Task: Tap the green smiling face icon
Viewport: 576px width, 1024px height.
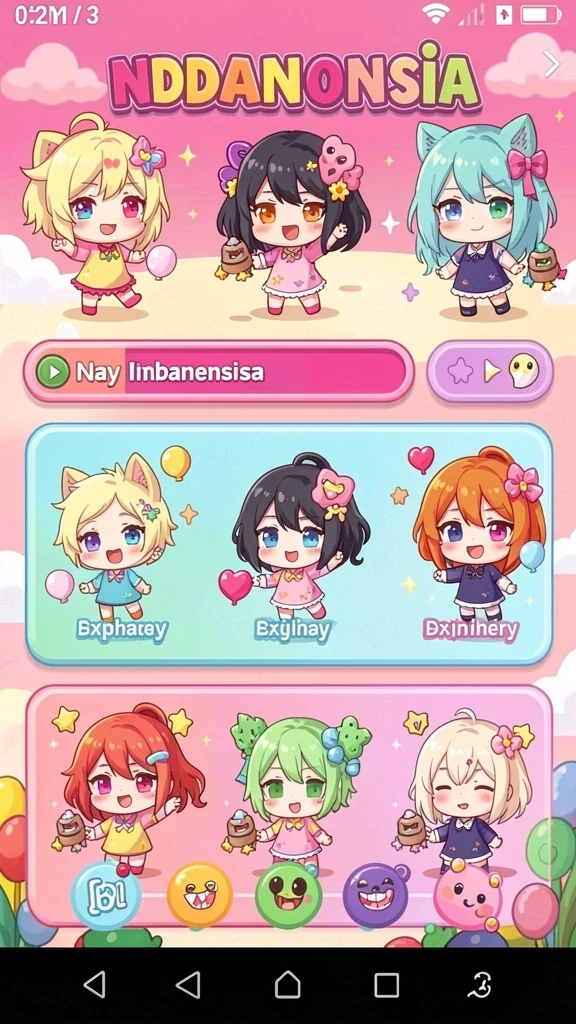Action: (x=288, y=894)
